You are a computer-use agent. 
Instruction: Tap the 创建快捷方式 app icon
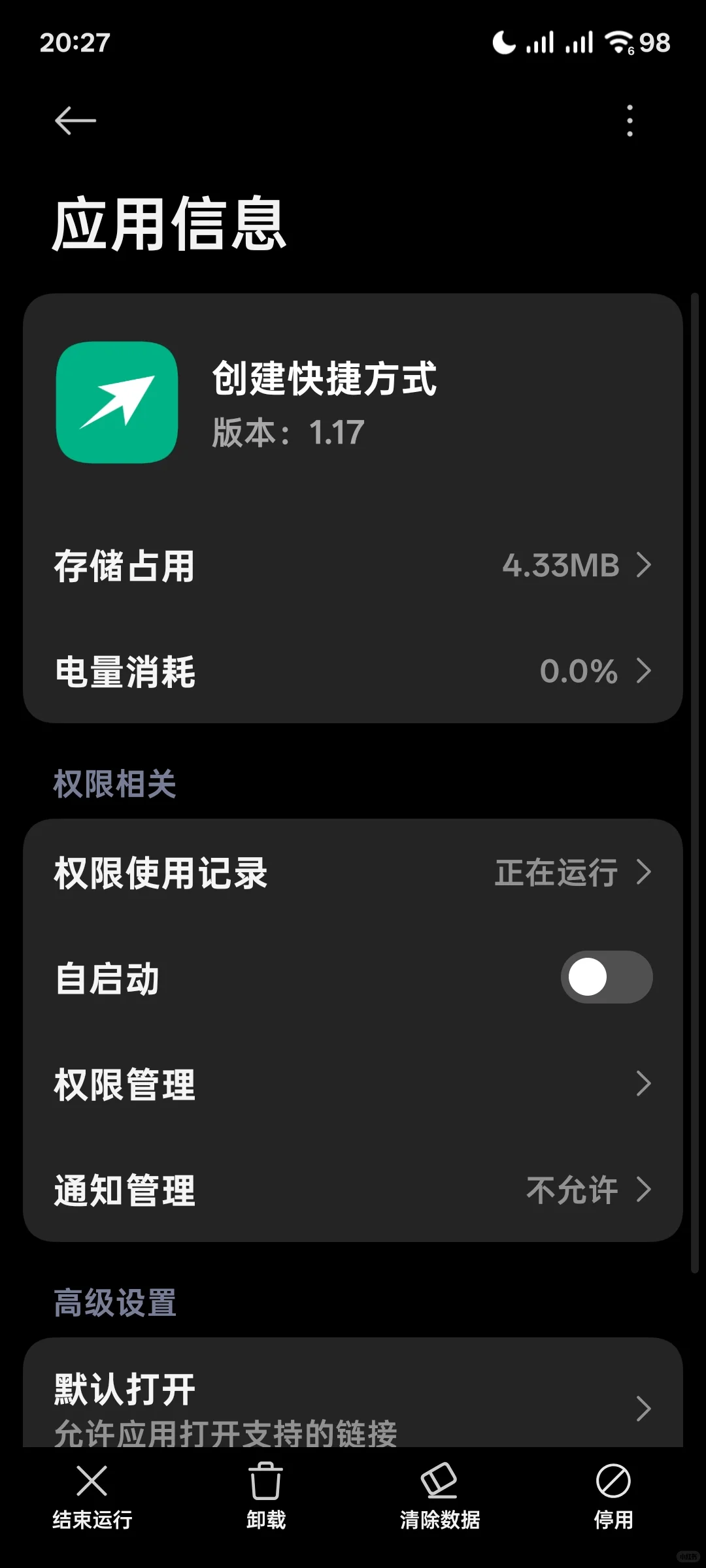pyautogui.click(x=117, y=404)
